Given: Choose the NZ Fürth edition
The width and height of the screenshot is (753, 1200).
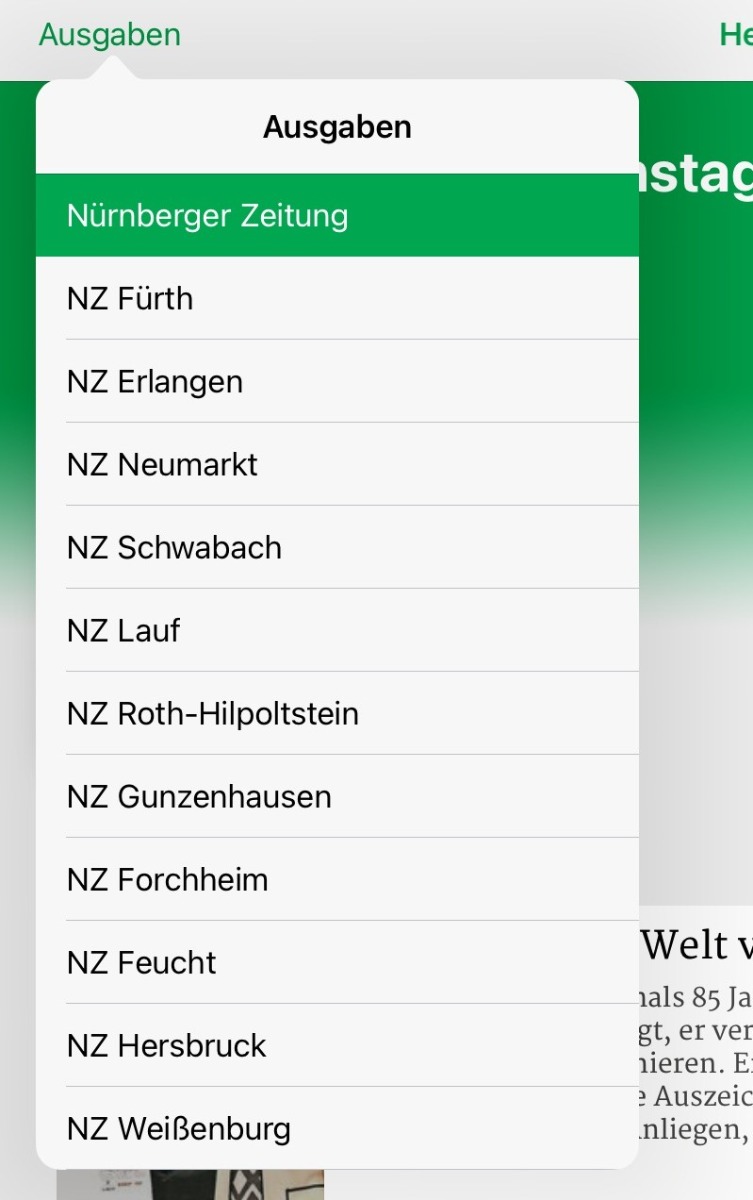Looking at the screenshot, I should pyautogui.click(x=336, y=299).
